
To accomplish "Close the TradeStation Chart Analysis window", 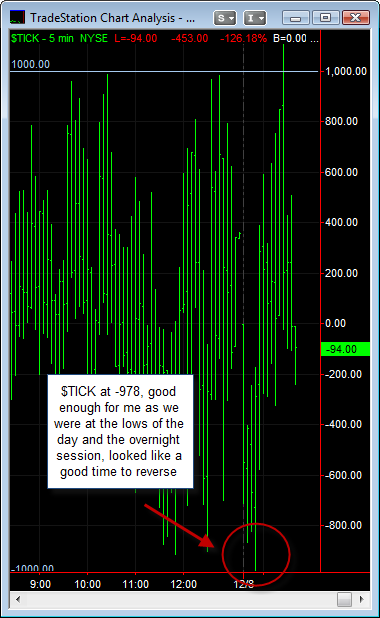I will pos(356,18).
